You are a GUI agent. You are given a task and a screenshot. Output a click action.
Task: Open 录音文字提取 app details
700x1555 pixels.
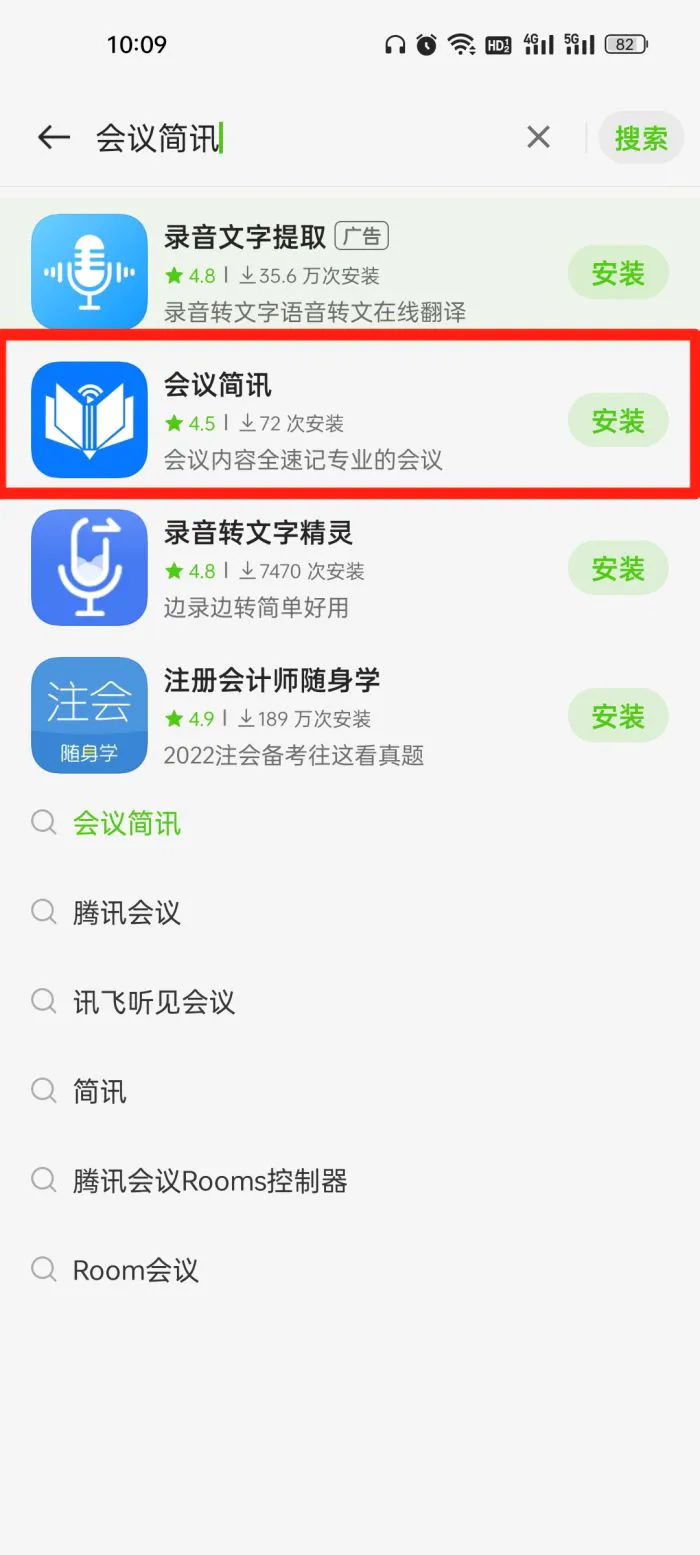point(300,273)
